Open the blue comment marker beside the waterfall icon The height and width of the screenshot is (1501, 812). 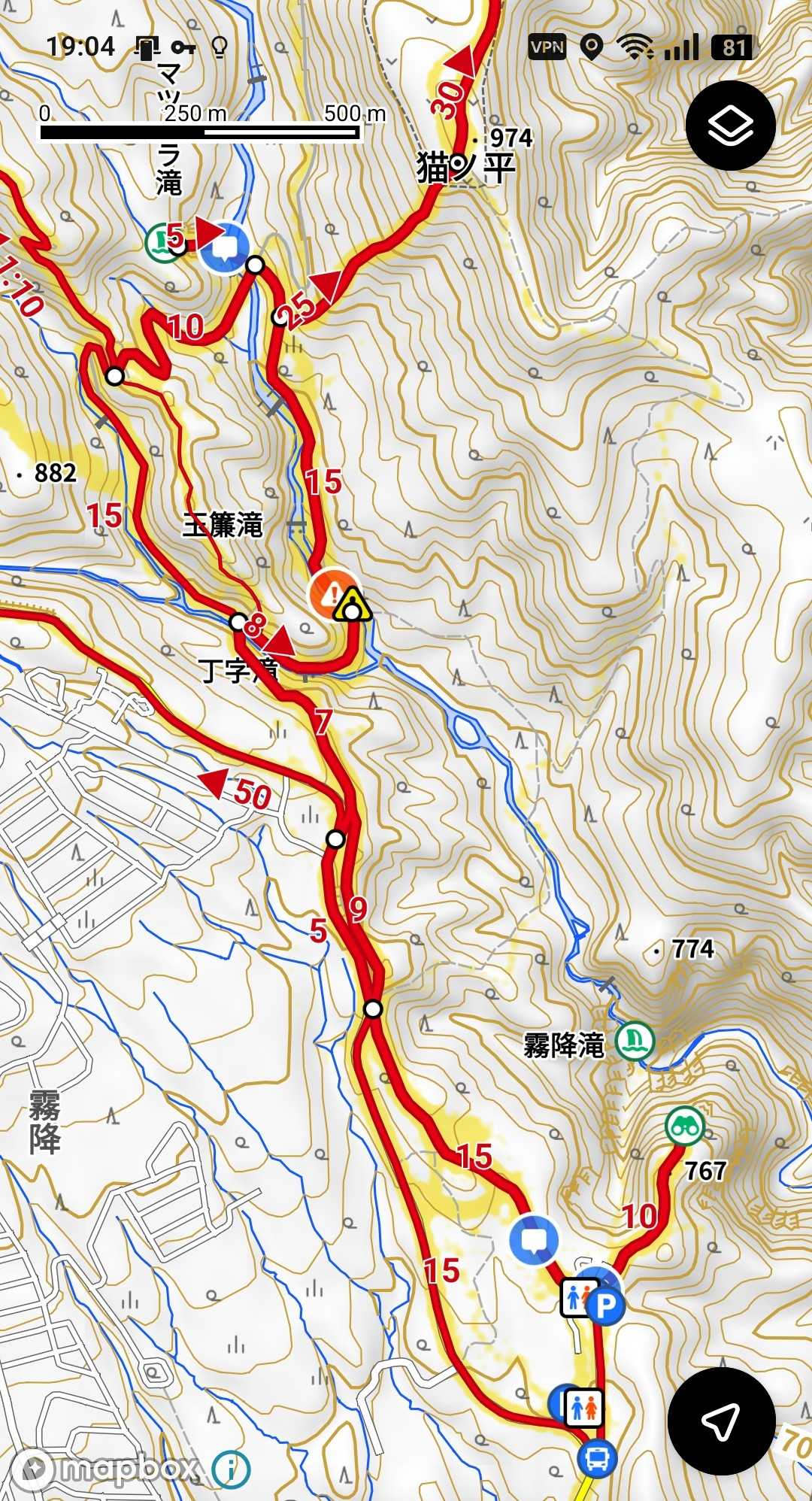pyautogui.click(x=225, y=247)
